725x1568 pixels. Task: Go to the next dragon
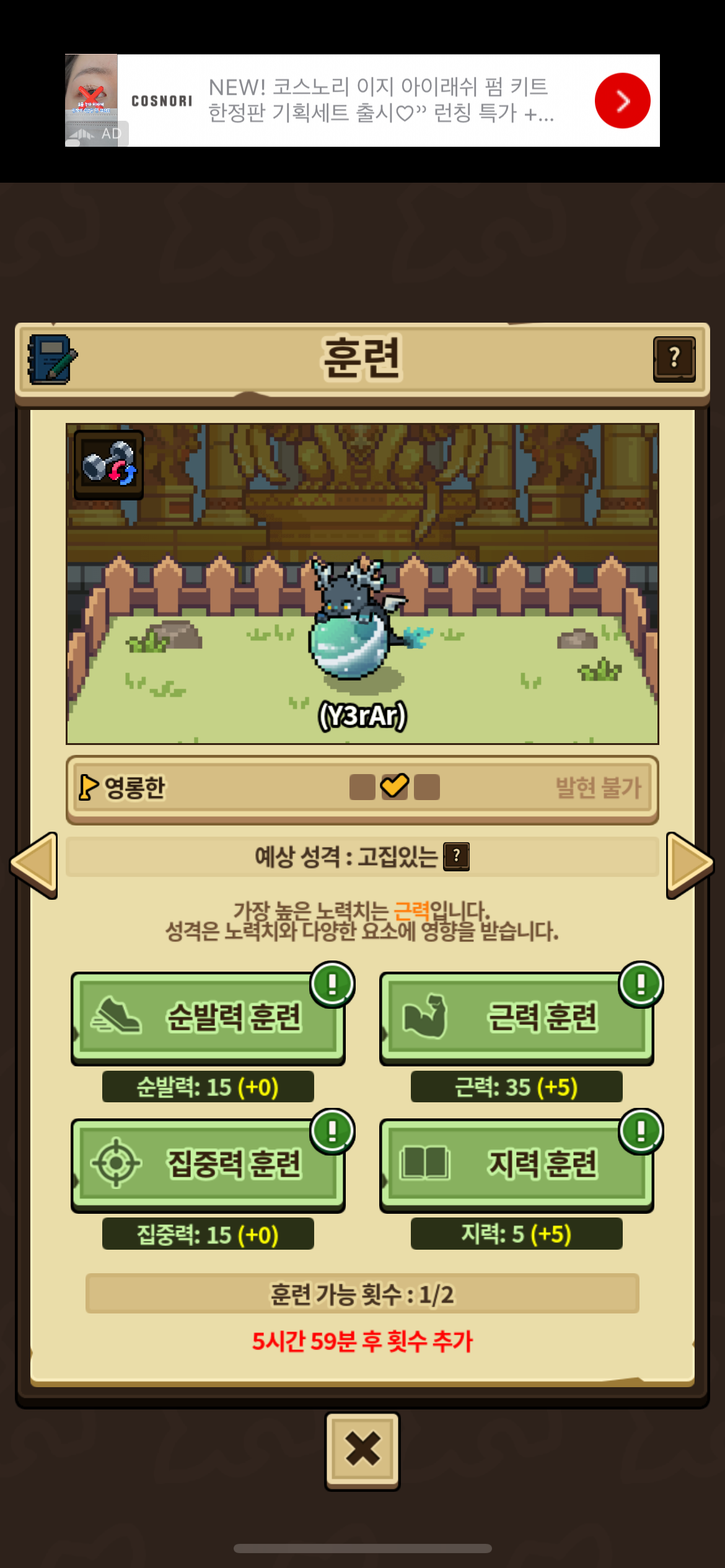(x=689, y=864)
